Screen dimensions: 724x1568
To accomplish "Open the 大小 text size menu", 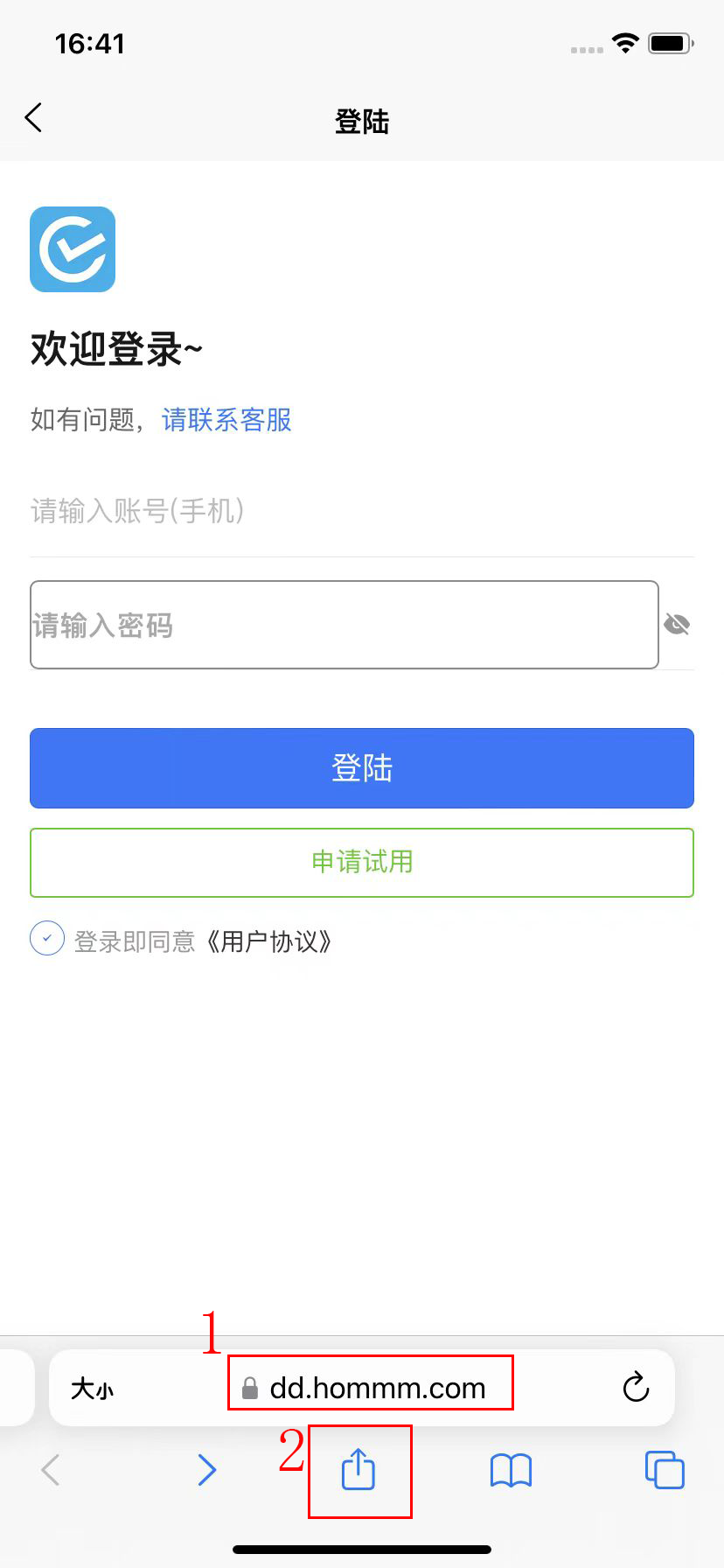I will click(x=93, y=1389).
